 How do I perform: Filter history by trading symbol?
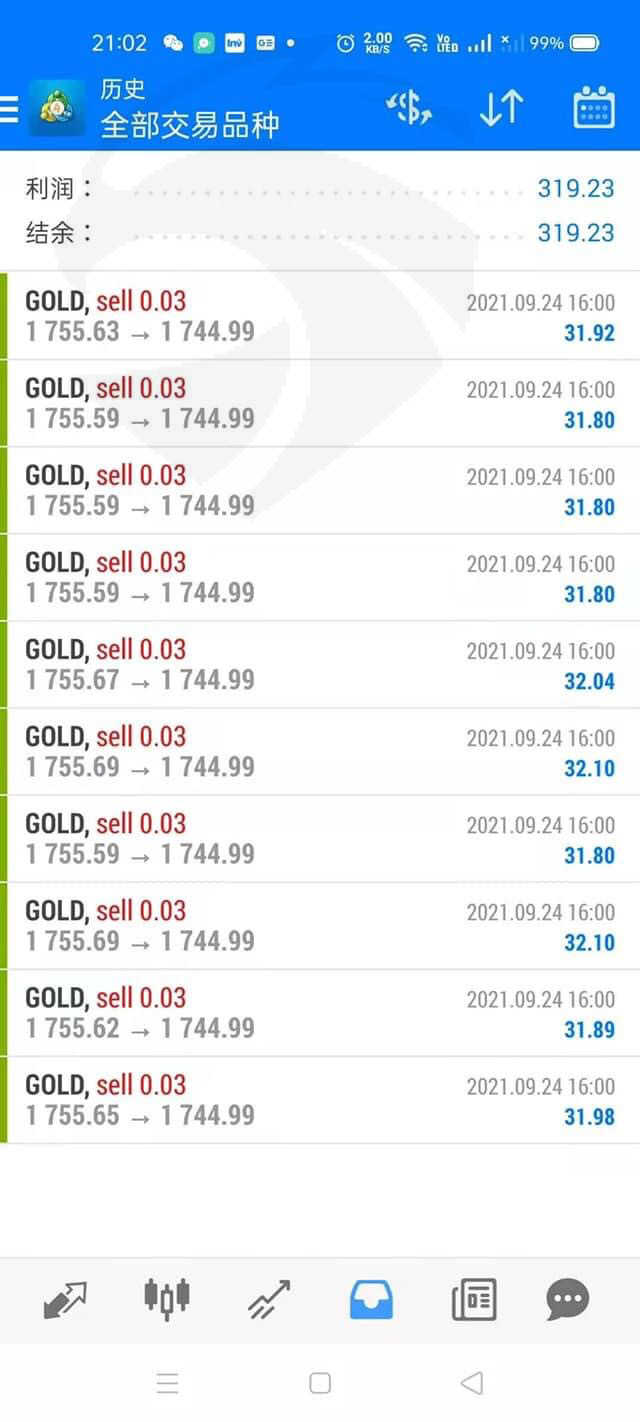pos(409,108)
